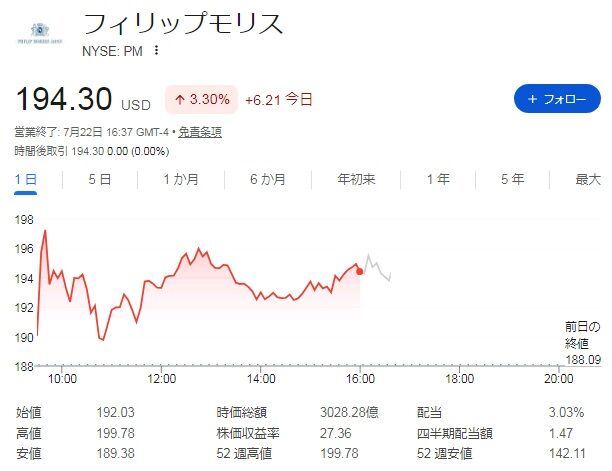Switch to the 5日 chart range
Viewport: 612px width, 471px height.
(x=100, y=180)
